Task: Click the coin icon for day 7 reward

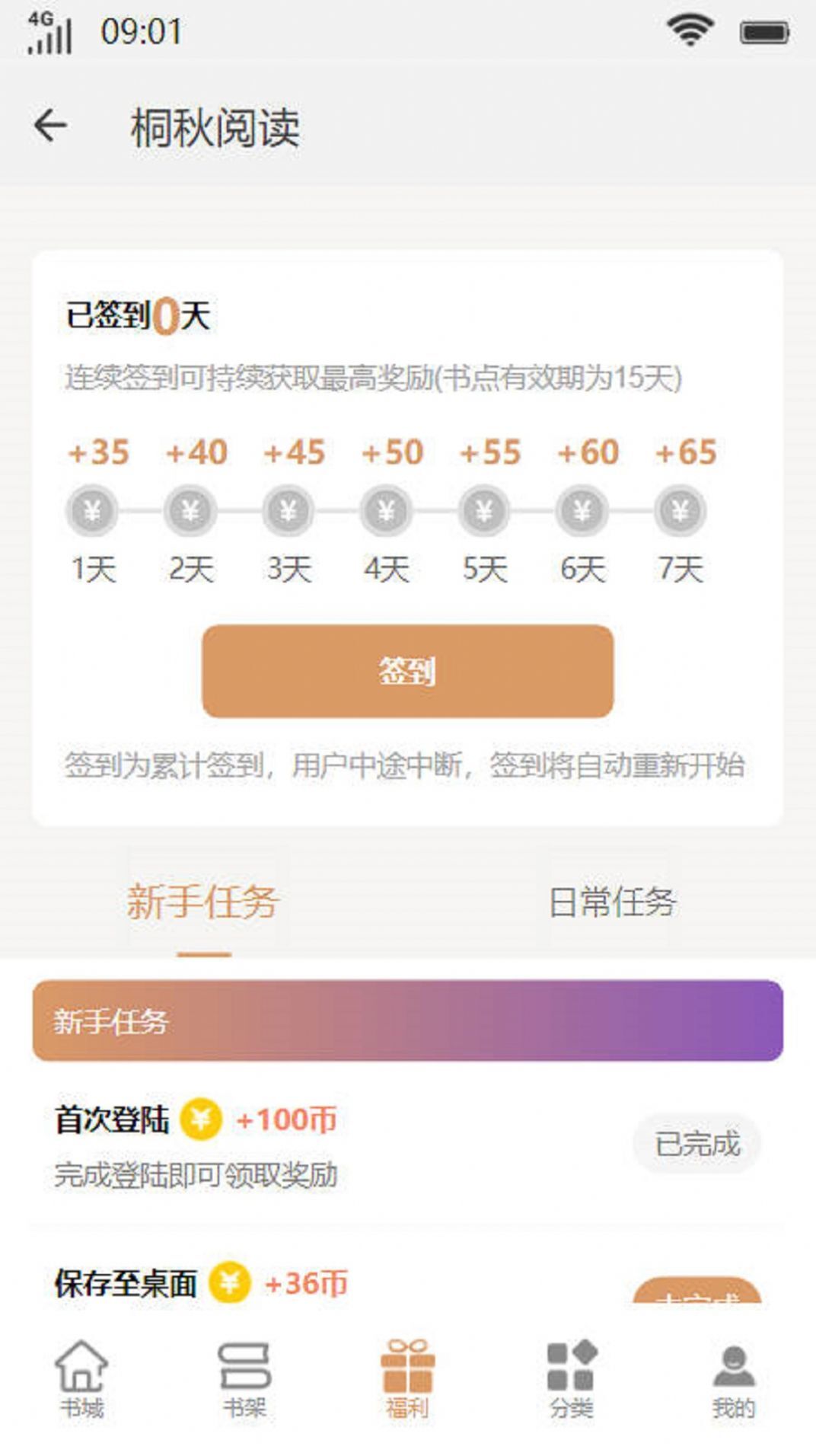Action: click(680, 512)
